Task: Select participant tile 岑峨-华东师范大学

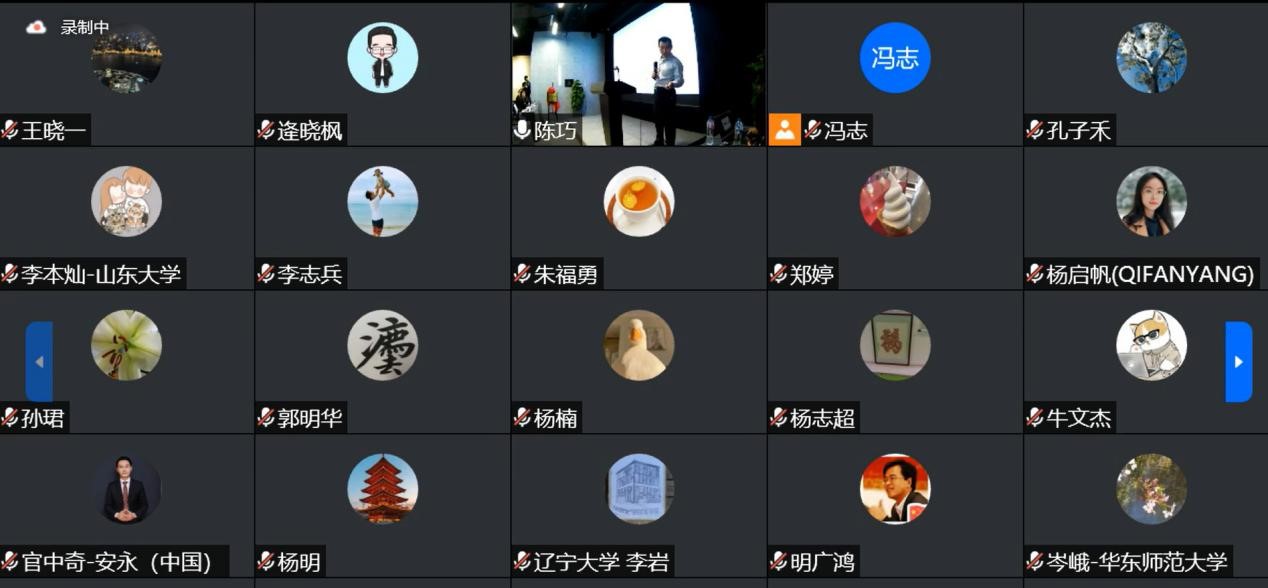Action: 1150,505
